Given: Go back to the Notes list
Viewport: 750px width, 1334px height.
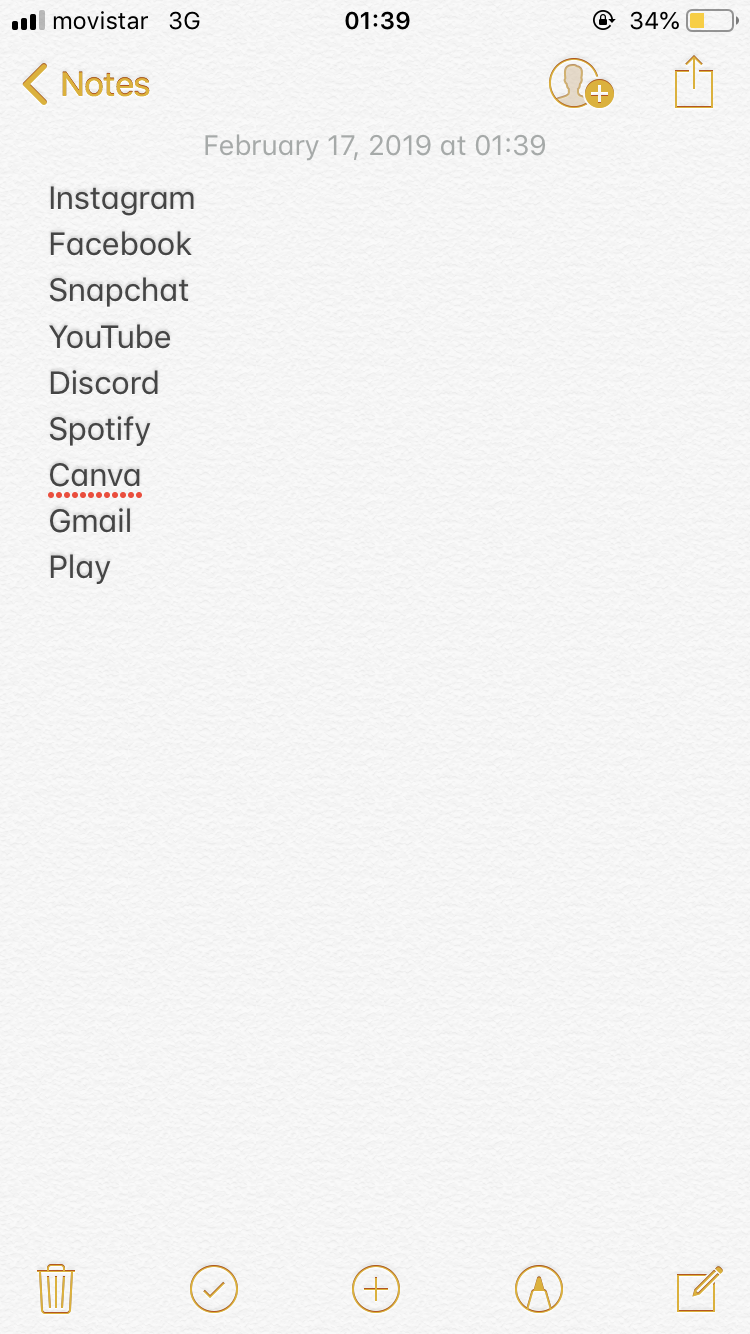Looking at the screenshot, I should click(86, 84).
